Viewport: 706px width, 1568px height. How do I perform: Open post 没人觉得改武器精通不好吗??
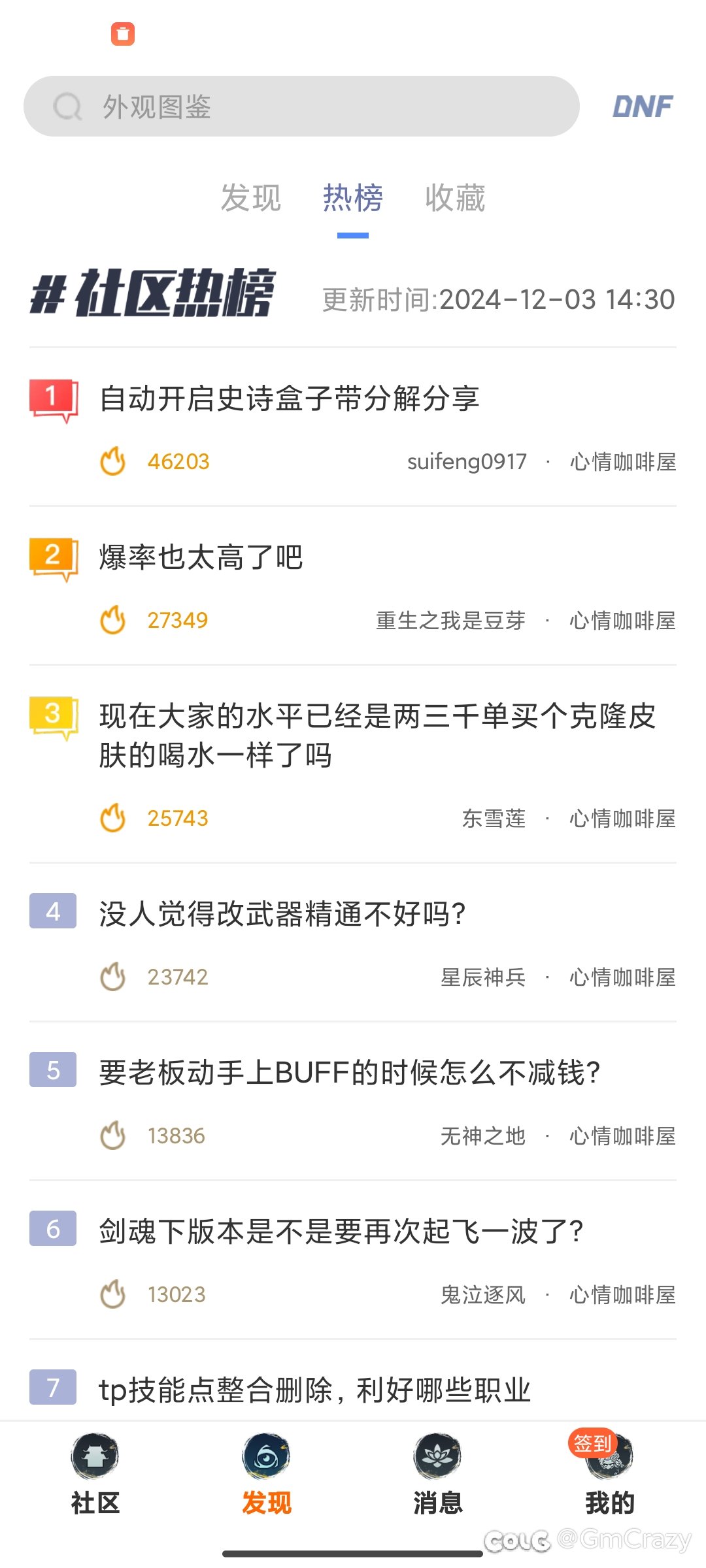point(353,943)
